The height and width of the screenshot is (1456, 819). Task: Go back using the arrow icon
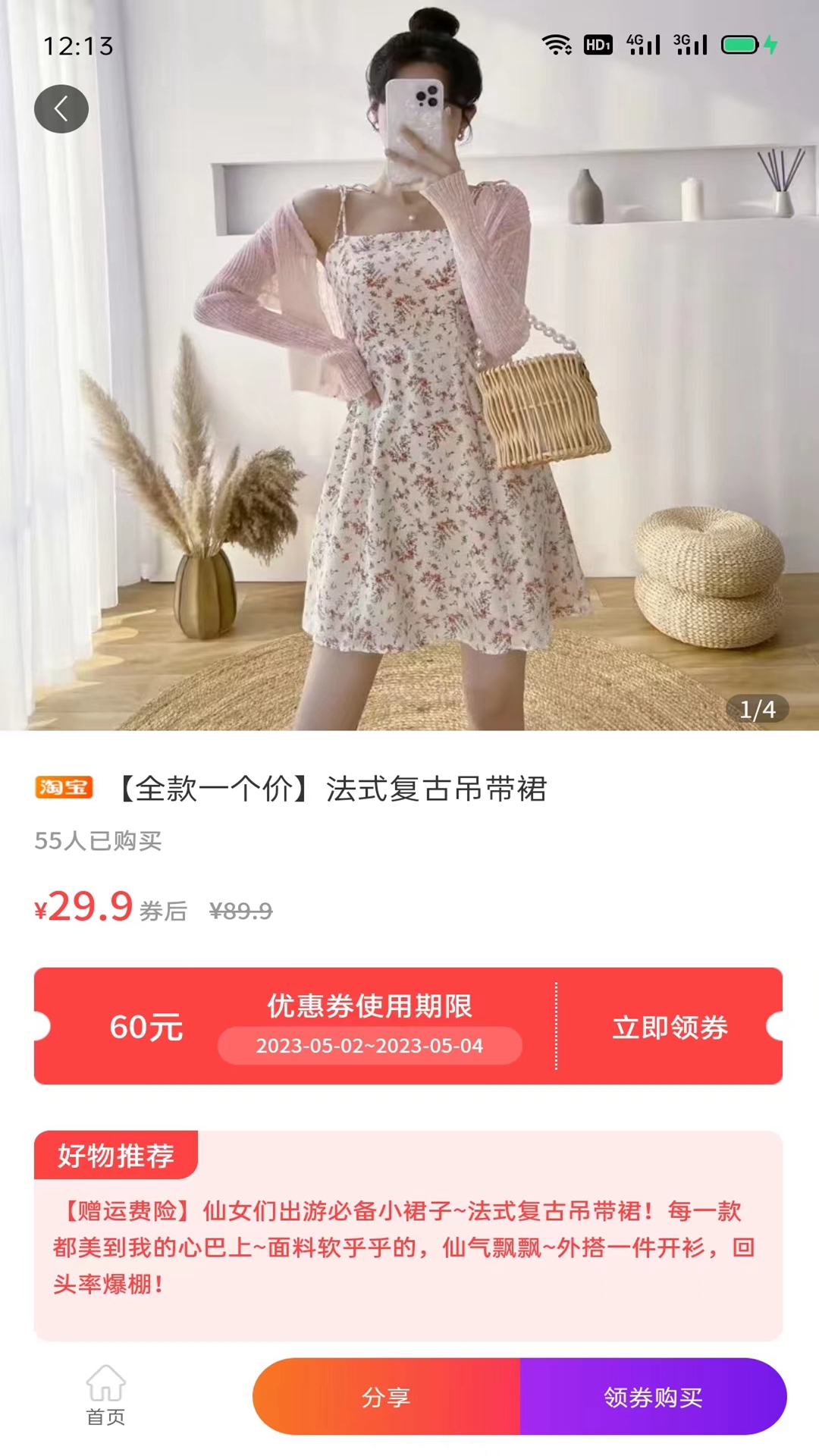pos(61,109)
